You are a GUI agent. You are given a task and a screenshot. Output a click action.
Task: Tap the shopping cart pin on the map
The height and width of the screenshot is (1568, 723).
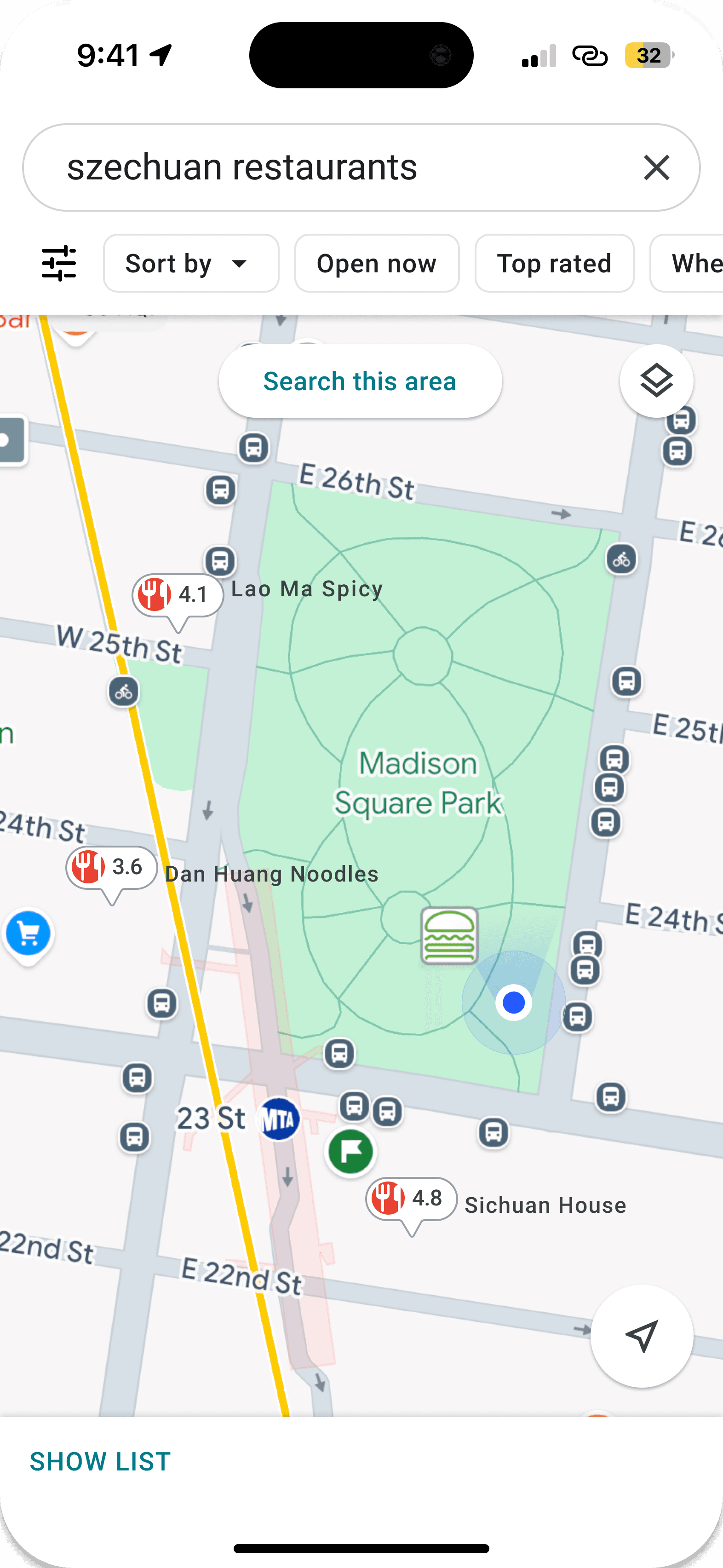point(28,933)
